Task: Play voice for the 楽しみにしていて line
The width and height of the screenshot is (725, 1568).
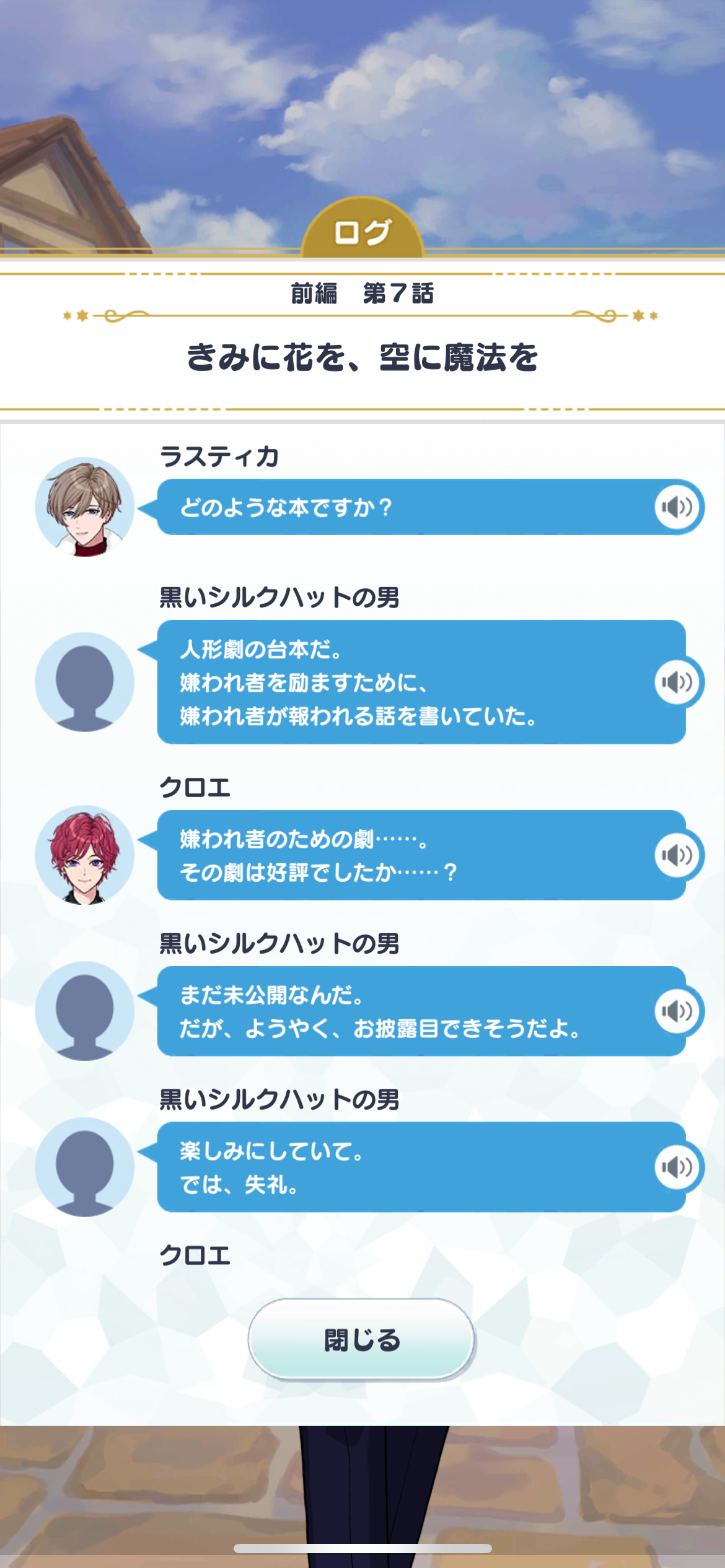Action: pos(677,1167)
